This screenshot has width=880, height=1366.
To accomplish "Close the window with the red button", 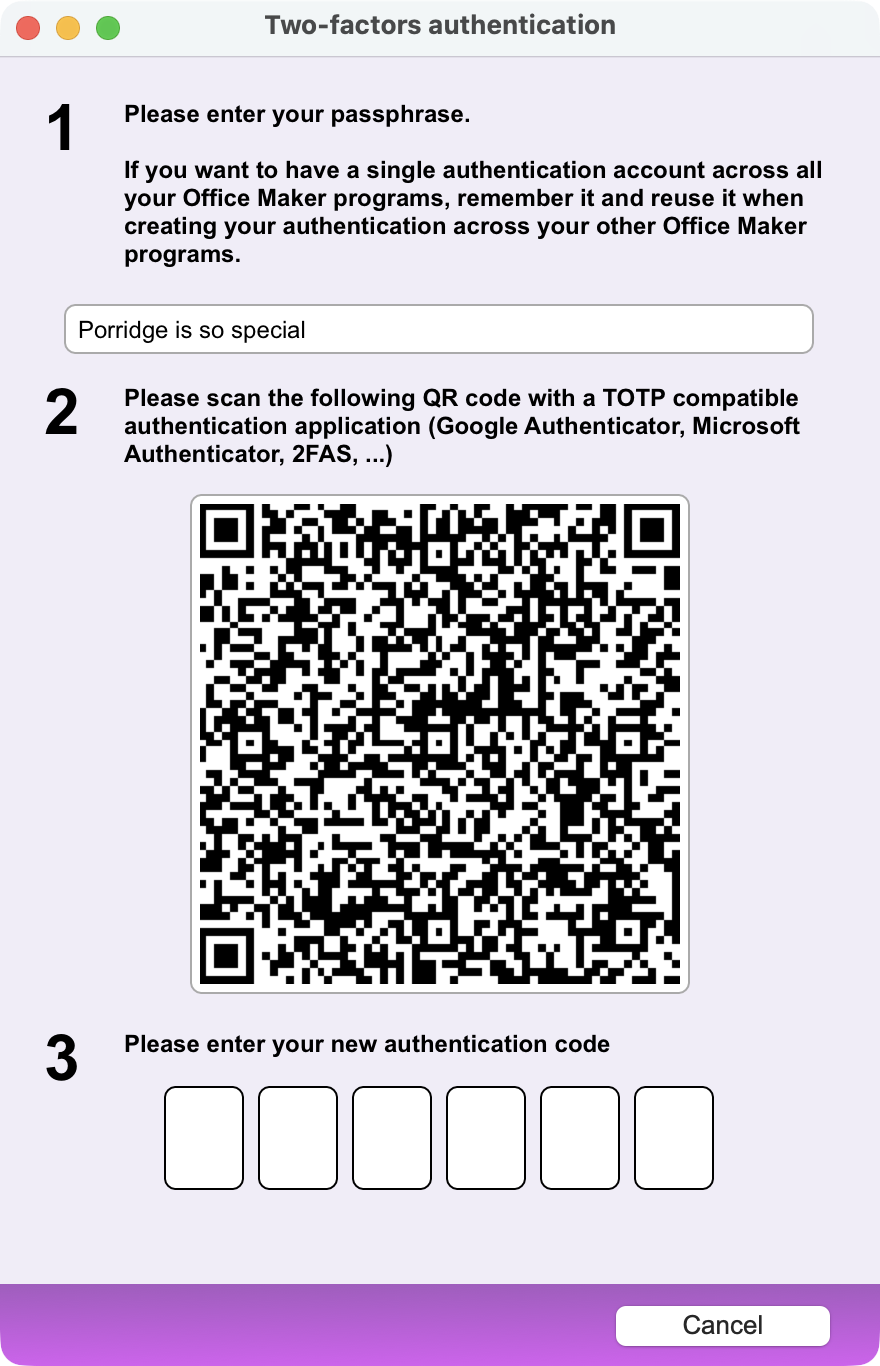I will tap(28, 28).
